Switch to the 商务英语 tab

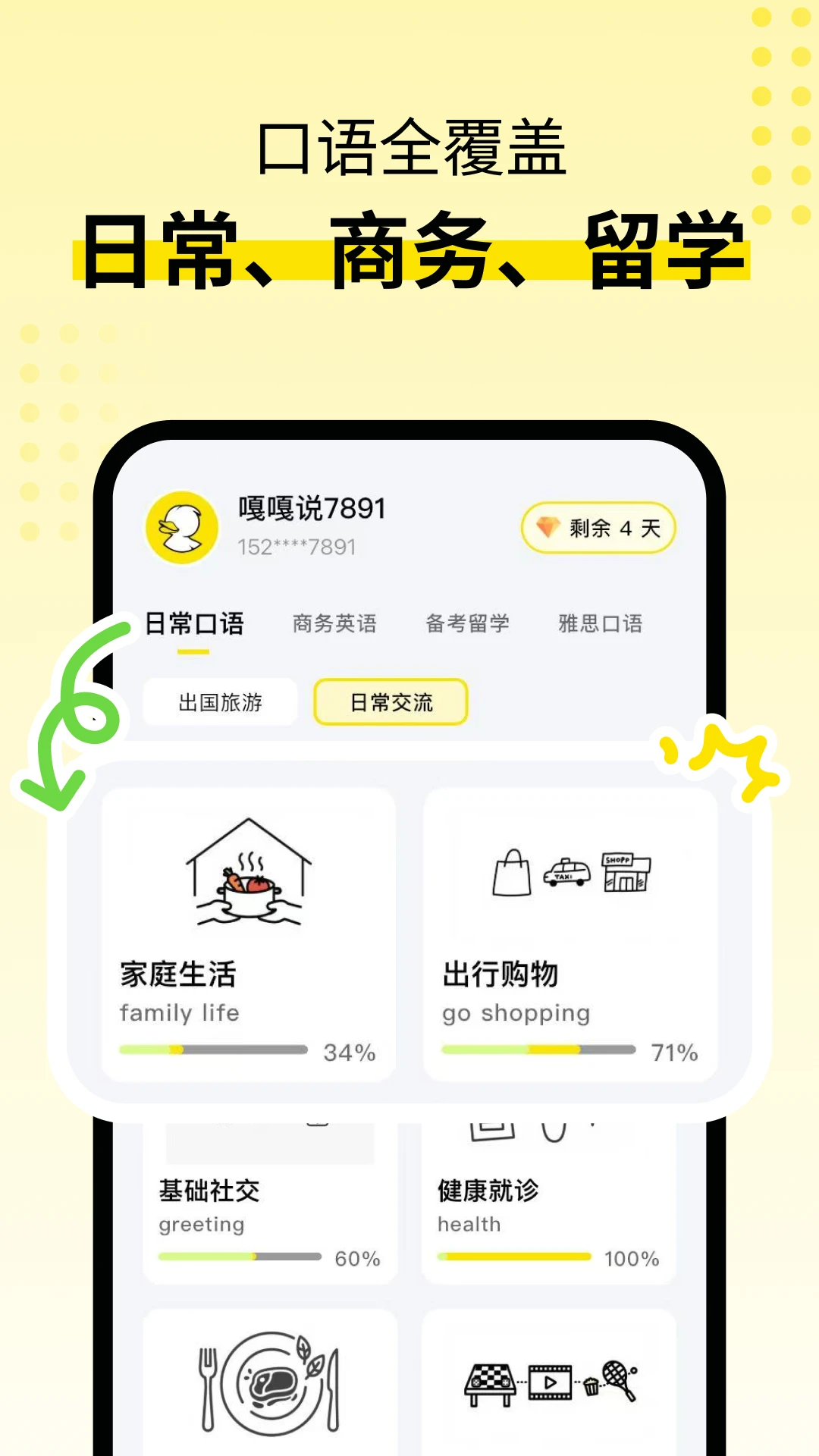coord(335,623)
